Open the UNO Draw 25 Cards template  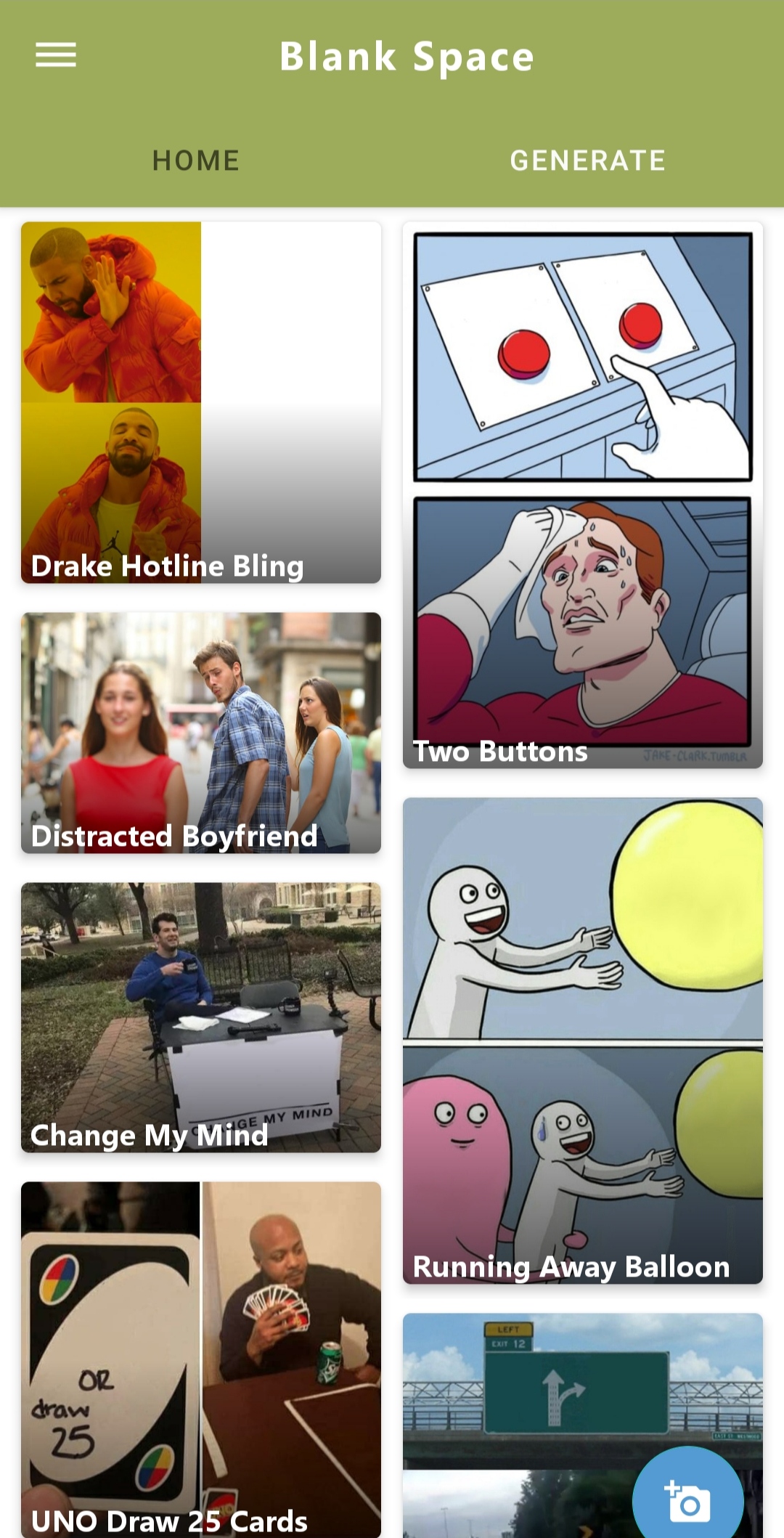click(201, 1358)
